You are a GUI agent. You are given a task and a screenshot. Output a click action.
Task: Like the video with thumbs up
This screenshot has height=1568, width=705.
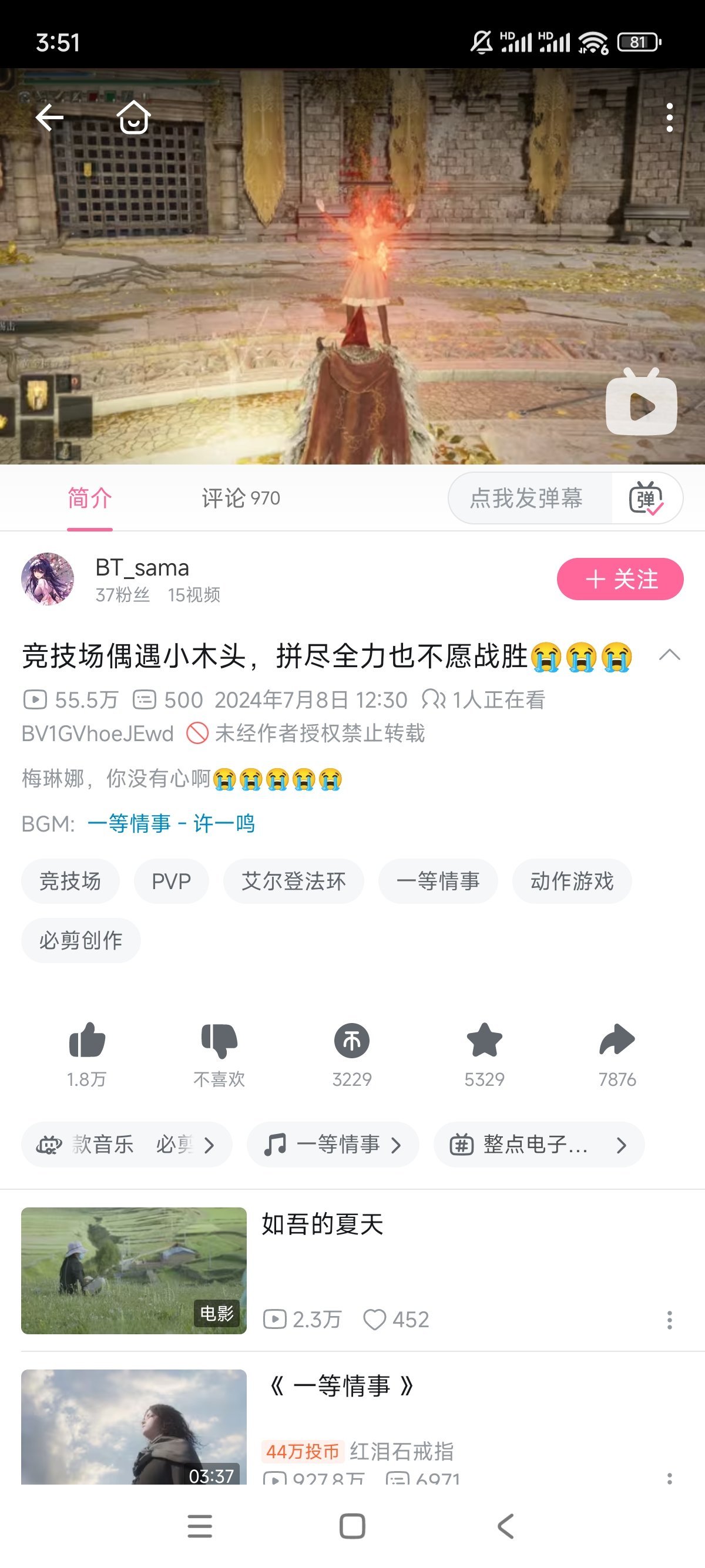pos(87,1041)
